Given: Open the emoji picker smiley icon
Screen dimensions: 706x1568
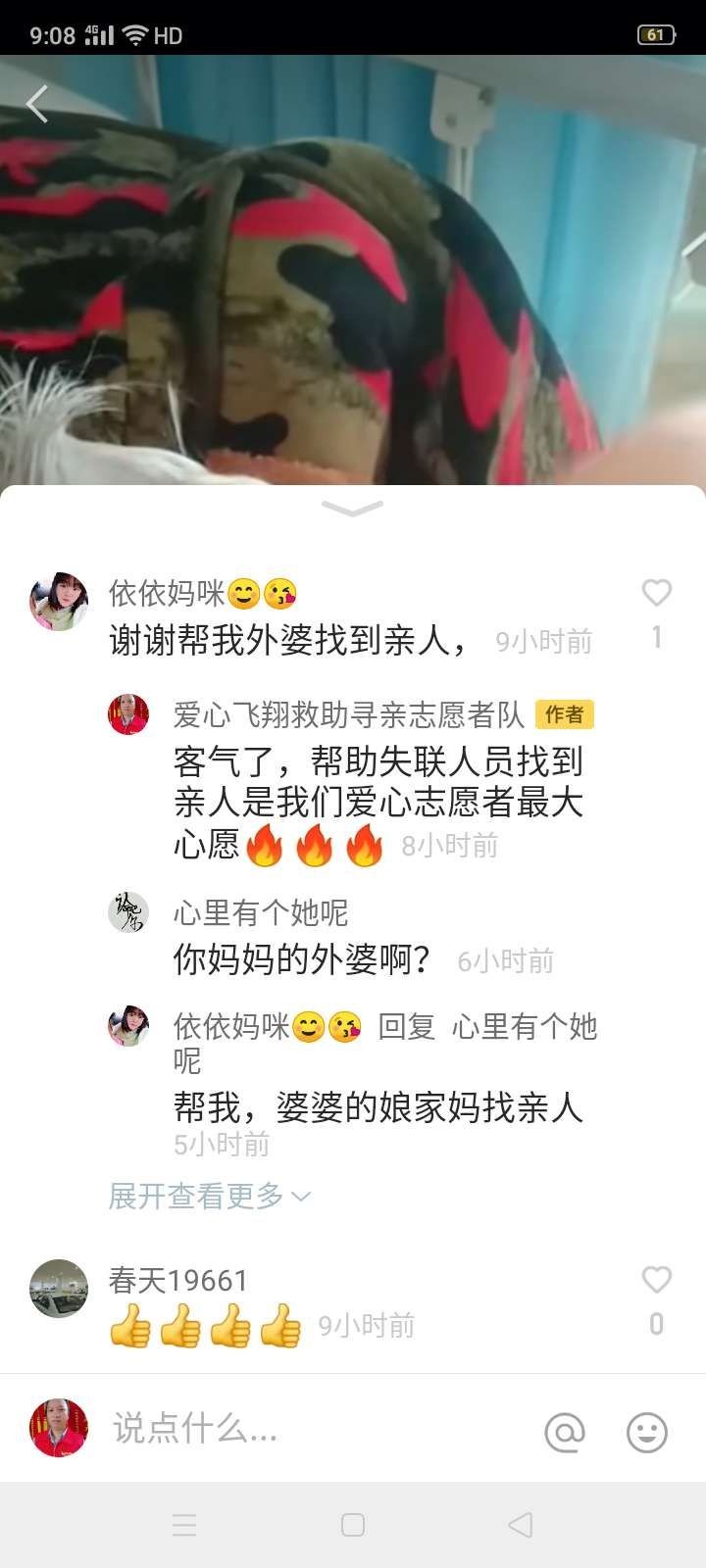Looking at the screenshot, I should coord(647,1433).
